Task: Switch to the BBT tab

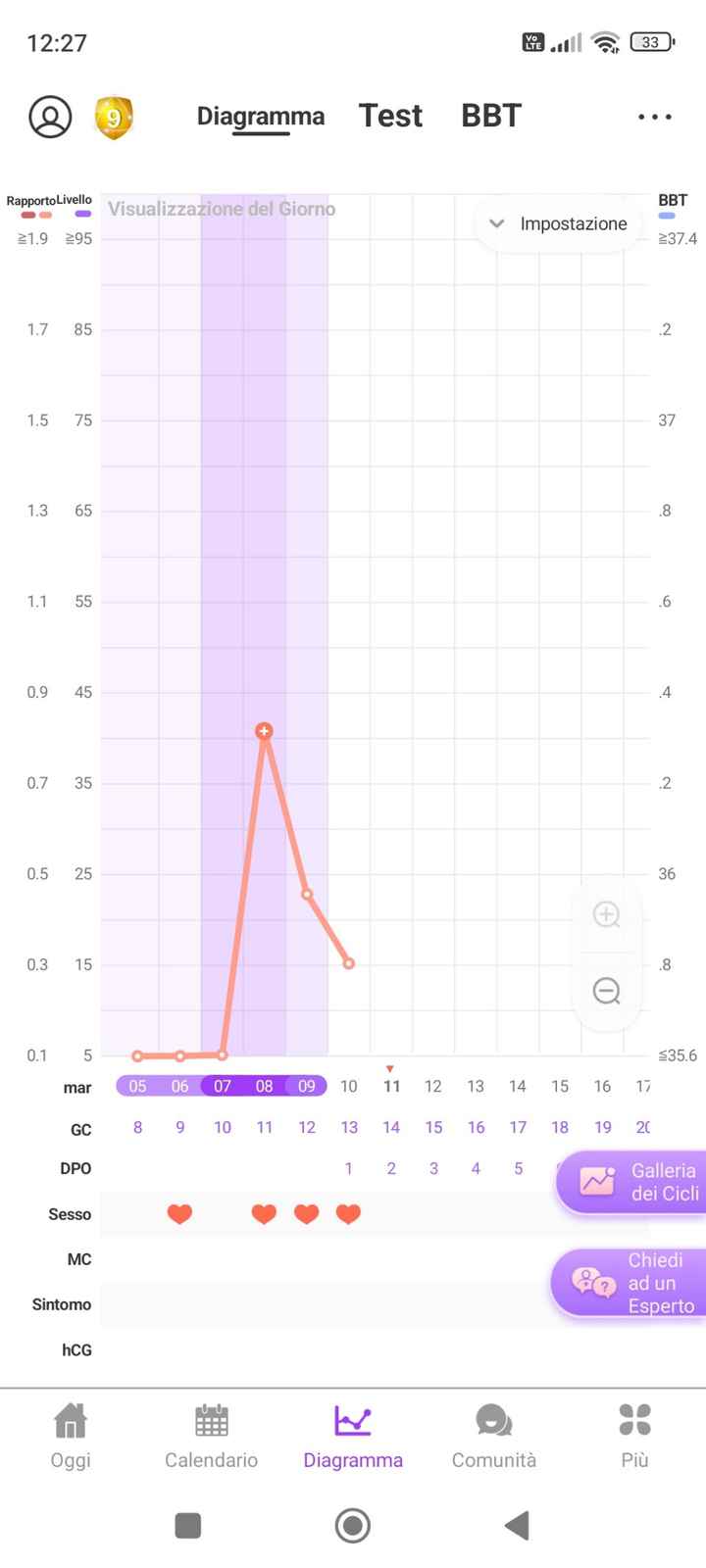Action: (491, 116)
